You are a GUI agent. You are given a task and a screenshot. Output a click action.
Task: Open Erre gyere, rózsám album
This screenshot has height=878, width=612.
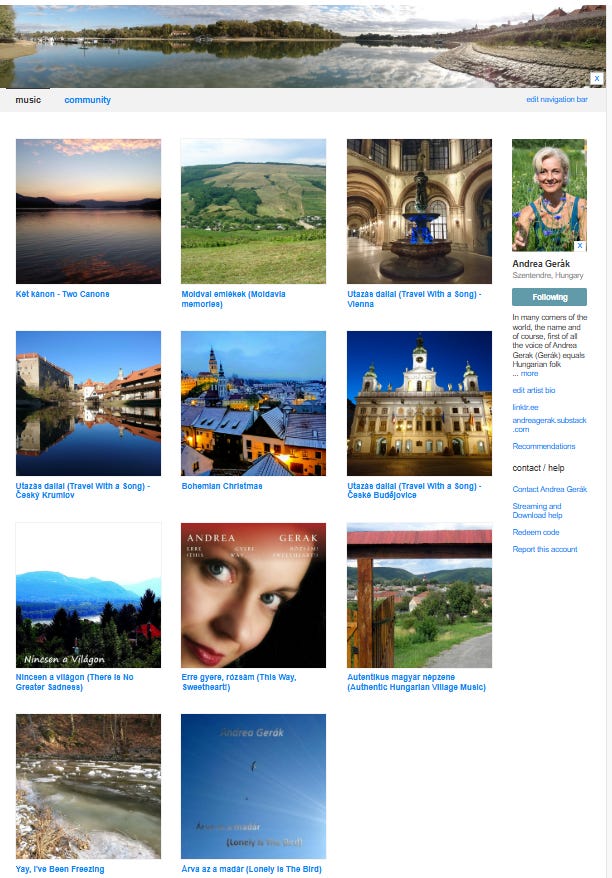point(253,595)
